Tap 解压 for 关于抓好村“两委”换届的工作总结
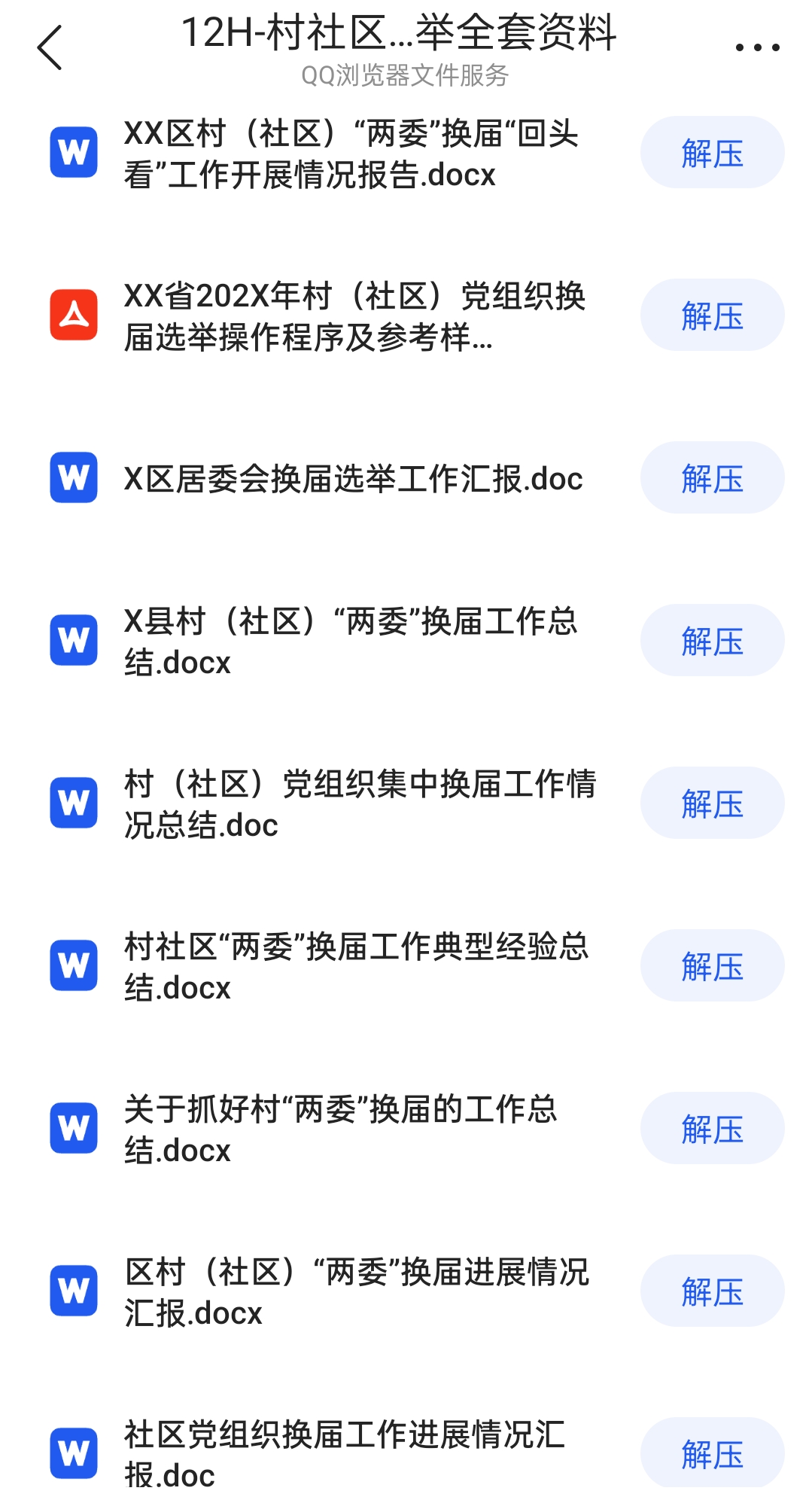Screen dimensions: 812x1503 click(712, 1129)
